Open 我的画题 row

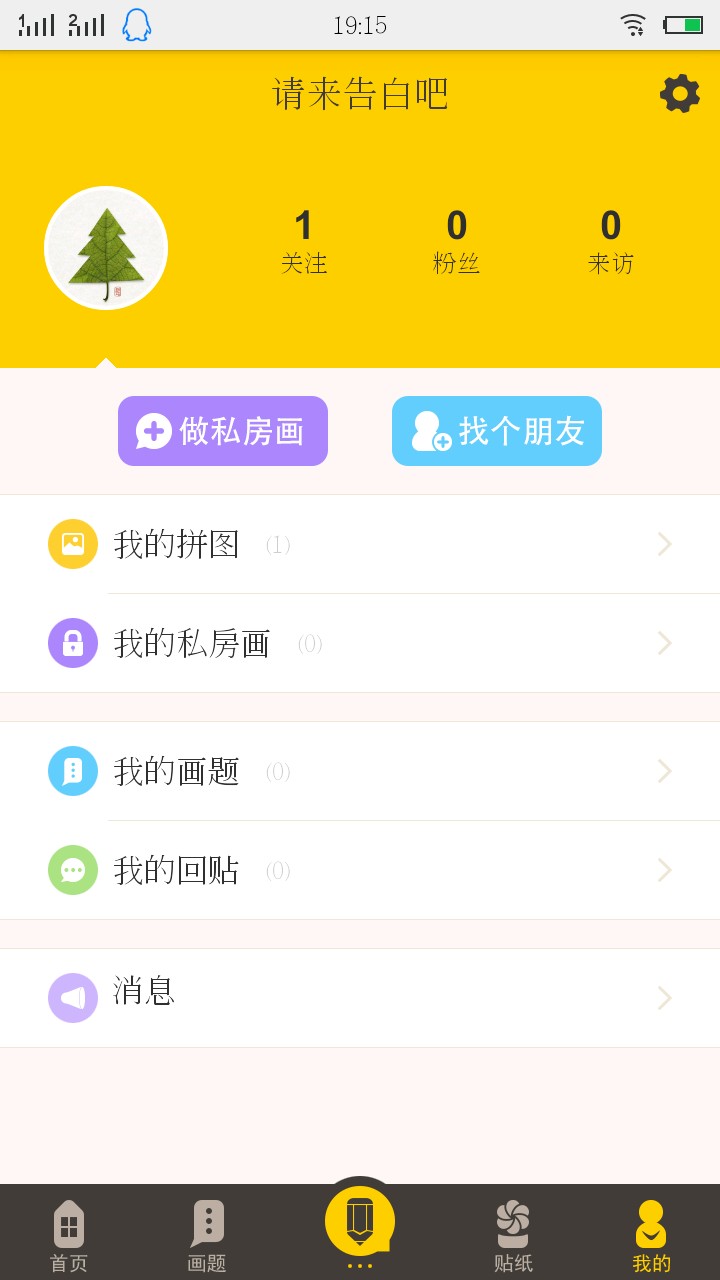pyautogui.click(x=360, y=771)
